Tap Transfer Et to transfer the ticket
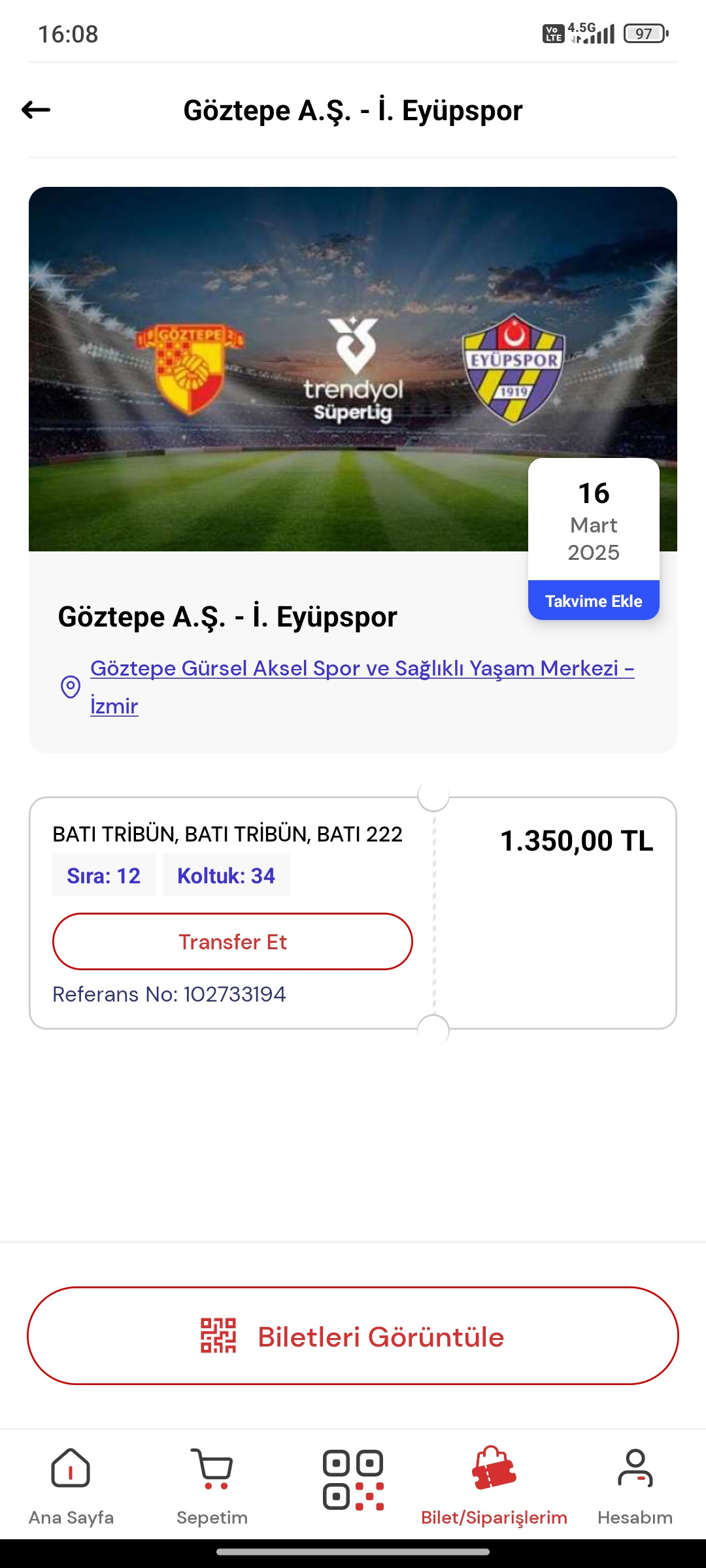 233,941
